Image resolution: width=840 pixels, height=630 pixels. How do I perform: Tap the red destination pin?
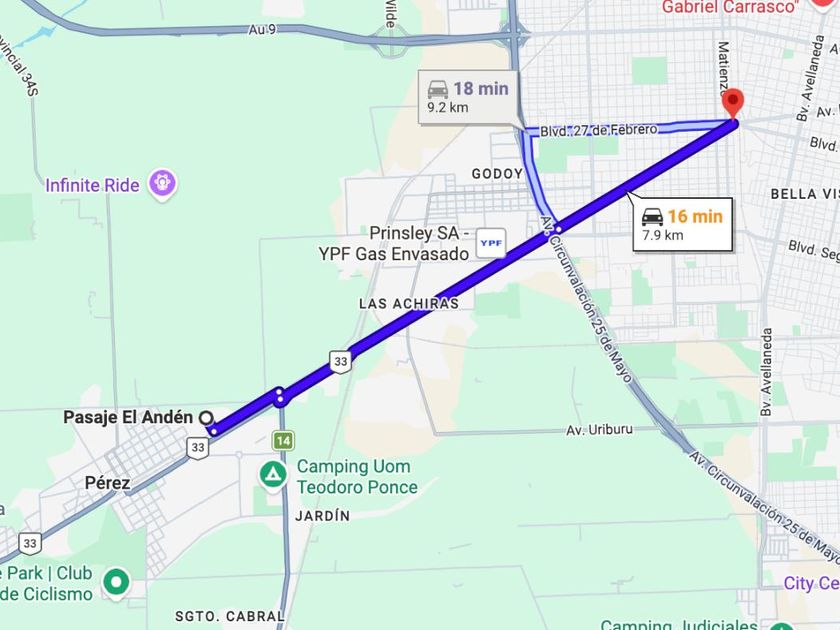pos(733,103)
